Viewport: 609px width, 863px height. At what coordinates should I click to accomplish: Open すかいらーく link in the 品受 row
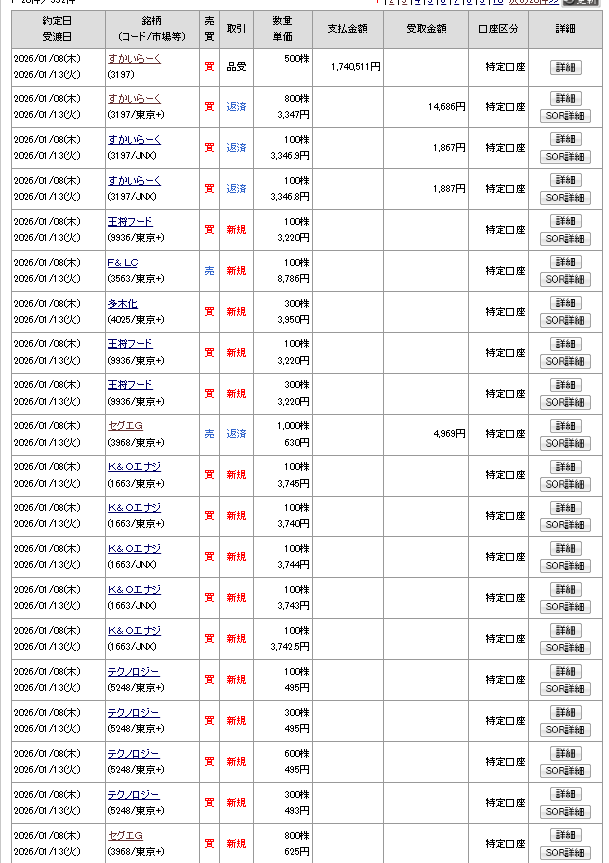pyautogui.click(x=134, y=58)
